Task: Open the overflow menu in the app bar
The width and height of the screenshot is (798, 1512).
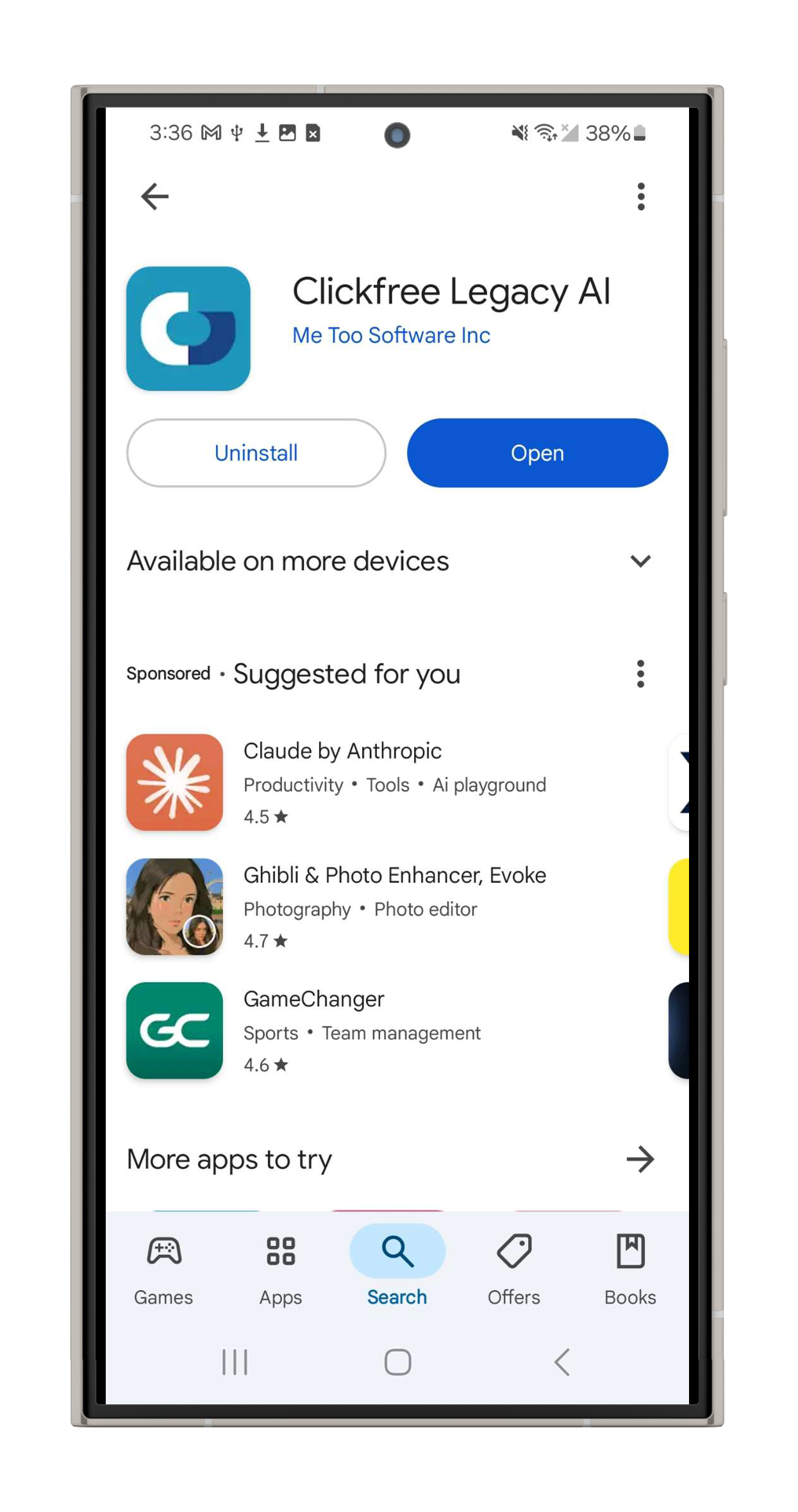Action: [x=640, y=196]
